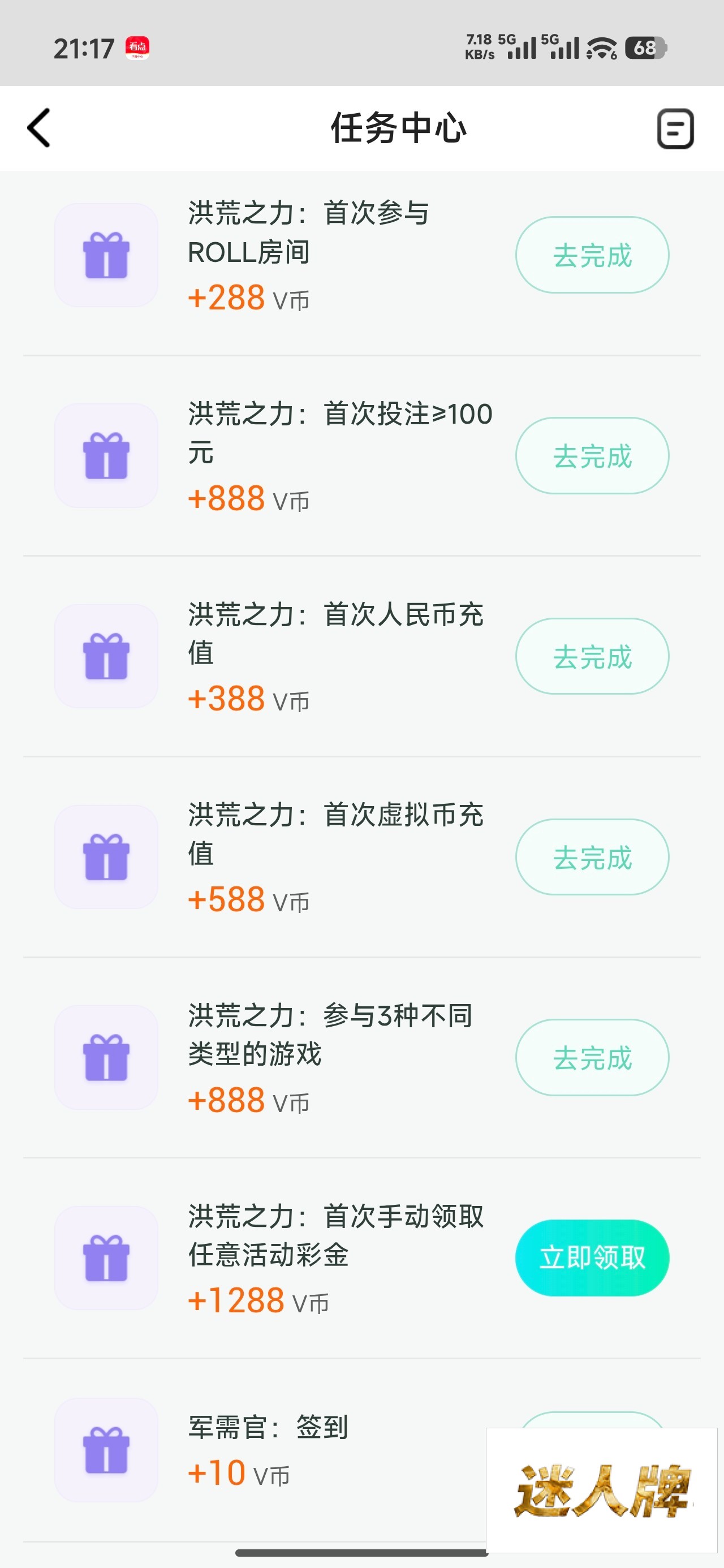Open the task records icon in header
The width and height of the screenshot is (724, 1568).
point(675,128)
